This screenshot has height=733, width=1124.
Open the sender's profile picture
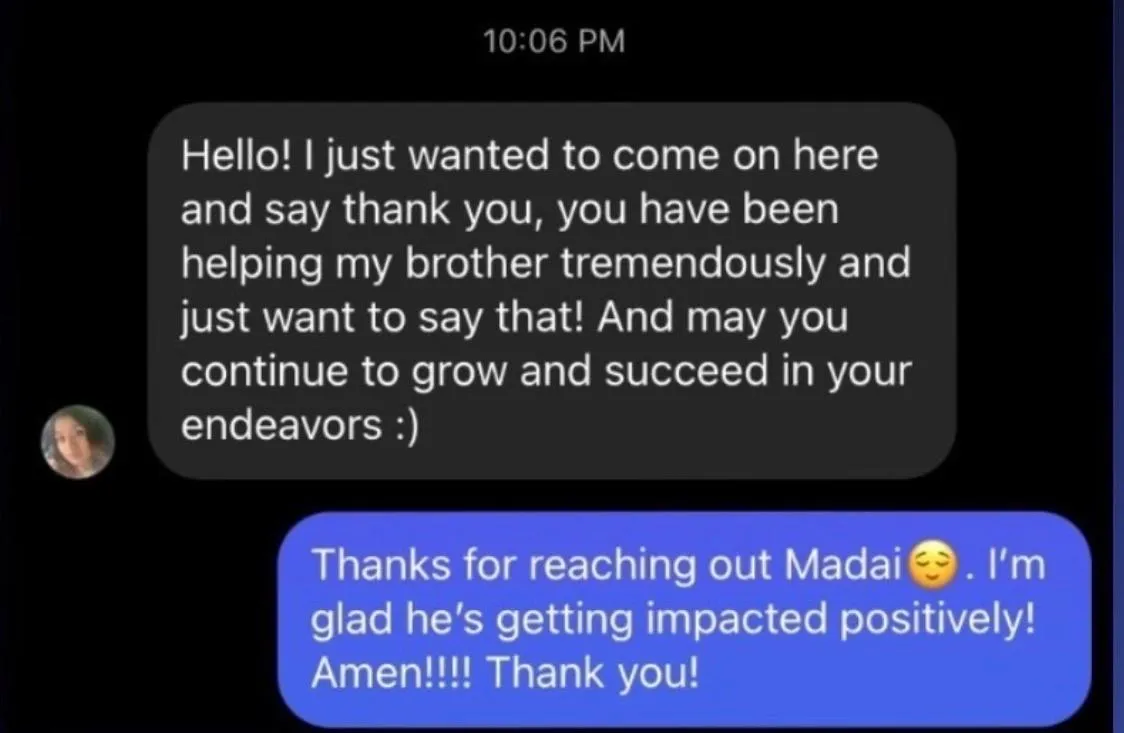tap(78, 441)
